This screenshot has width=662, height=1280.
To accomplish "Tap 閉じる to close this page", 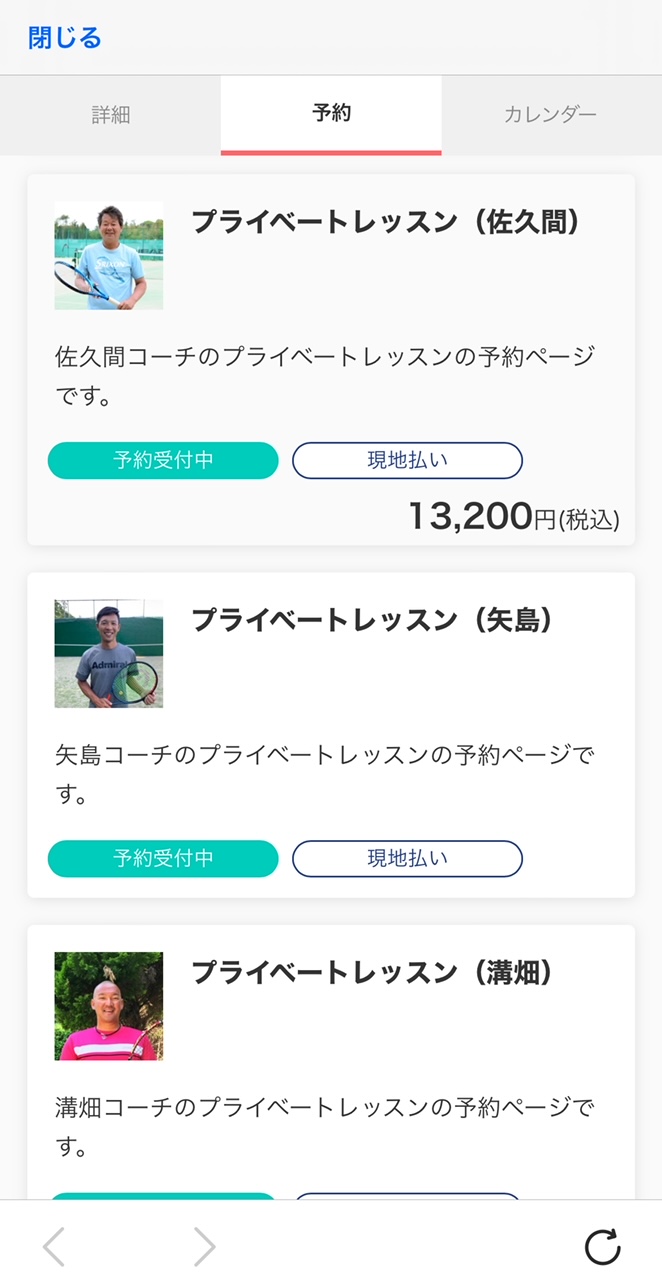I will point(65,38).
